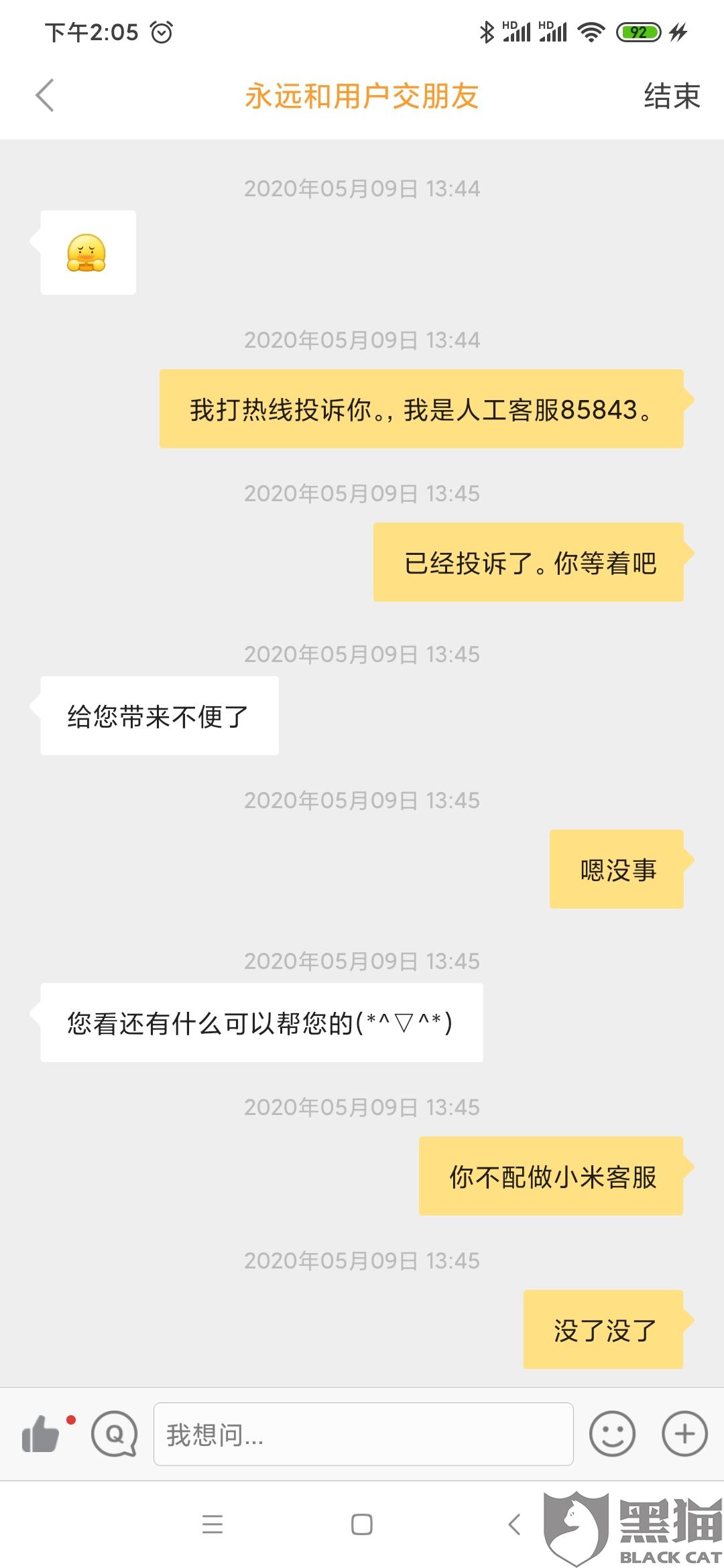
Task: Open recent apps from navigation bar
Action: click(213, 1524)
